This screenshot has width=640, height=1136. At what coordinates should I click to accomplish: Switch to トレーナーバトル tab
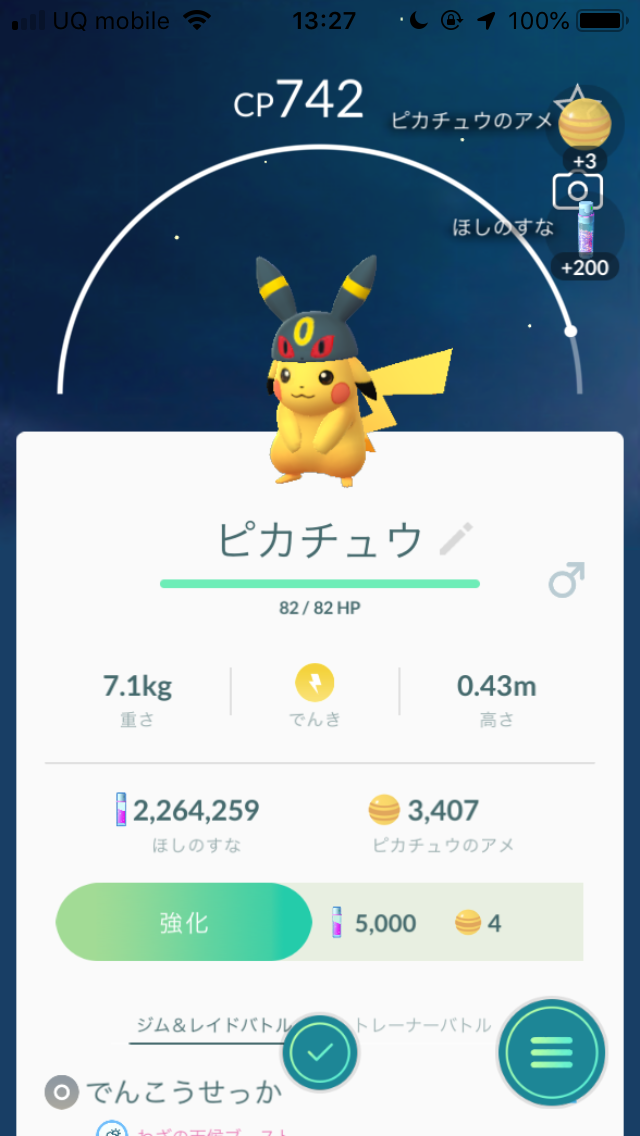(x=424, y=1025)
